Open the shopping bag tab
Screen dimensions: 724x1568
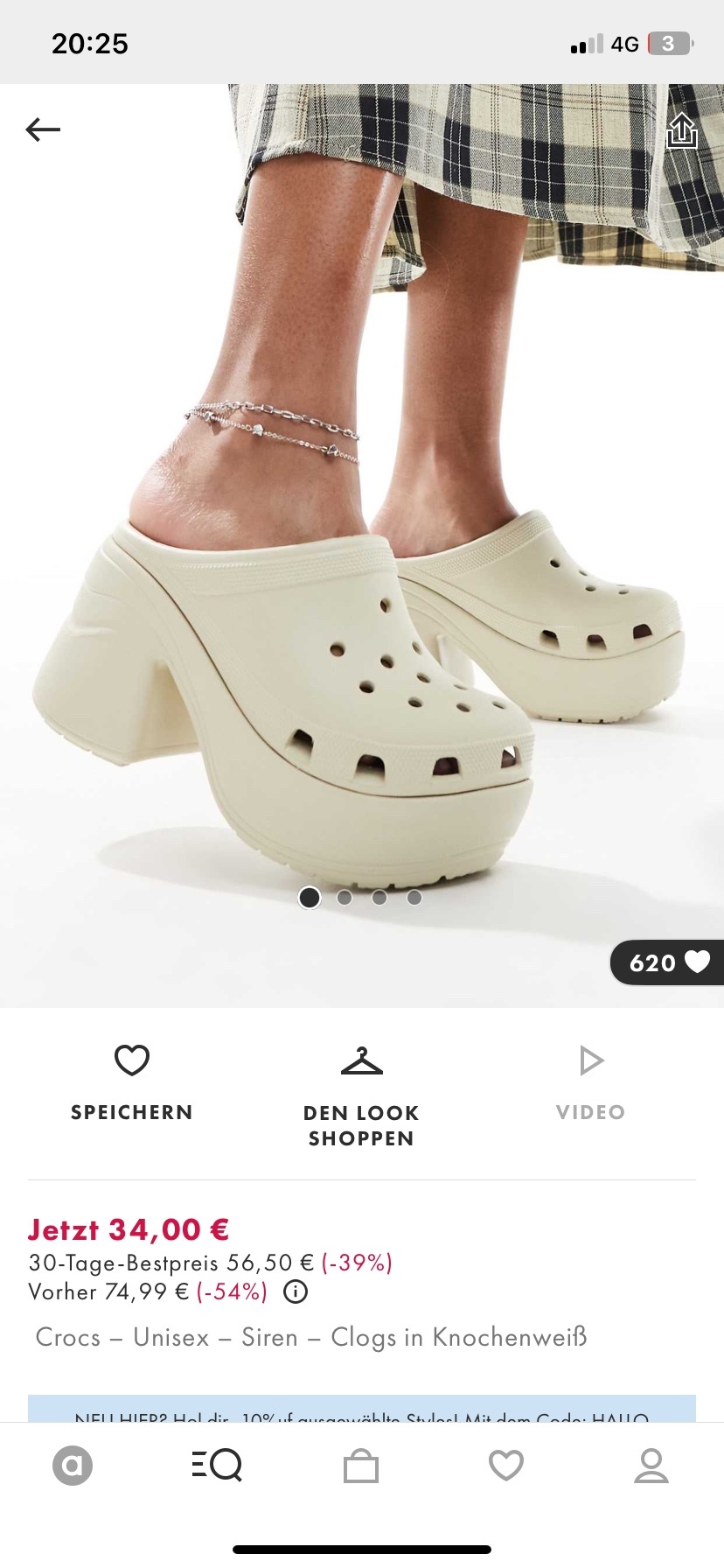tap(361, 1466)
